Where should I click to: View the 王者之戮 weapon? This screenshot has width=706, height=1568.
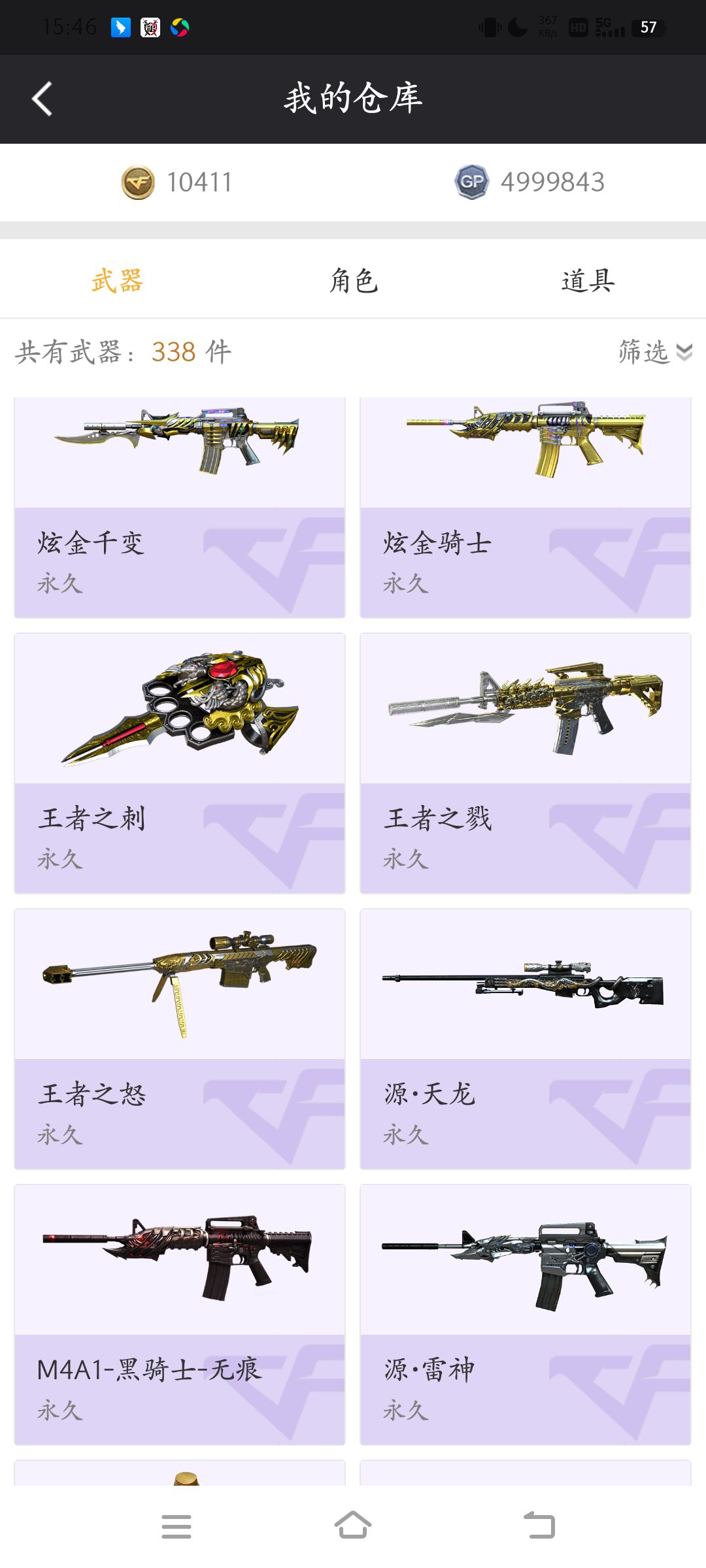tap(526, 762)
